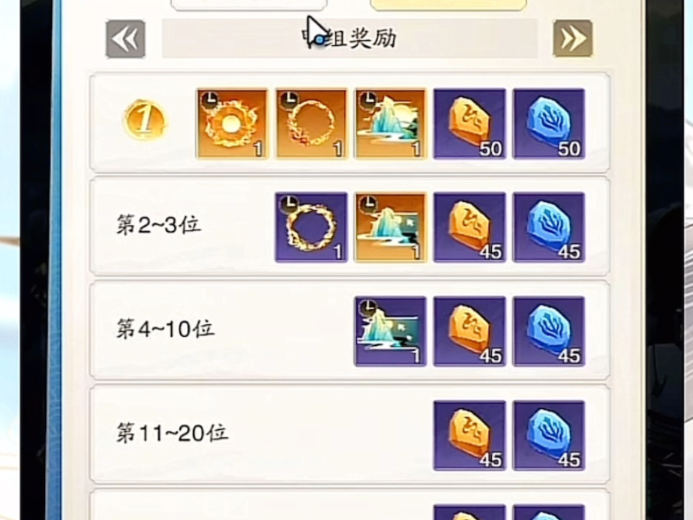This screenshot has width=693, height=520.
Task: View the golden ring reward for ranks 2~3
Action: tap(311, 227)
